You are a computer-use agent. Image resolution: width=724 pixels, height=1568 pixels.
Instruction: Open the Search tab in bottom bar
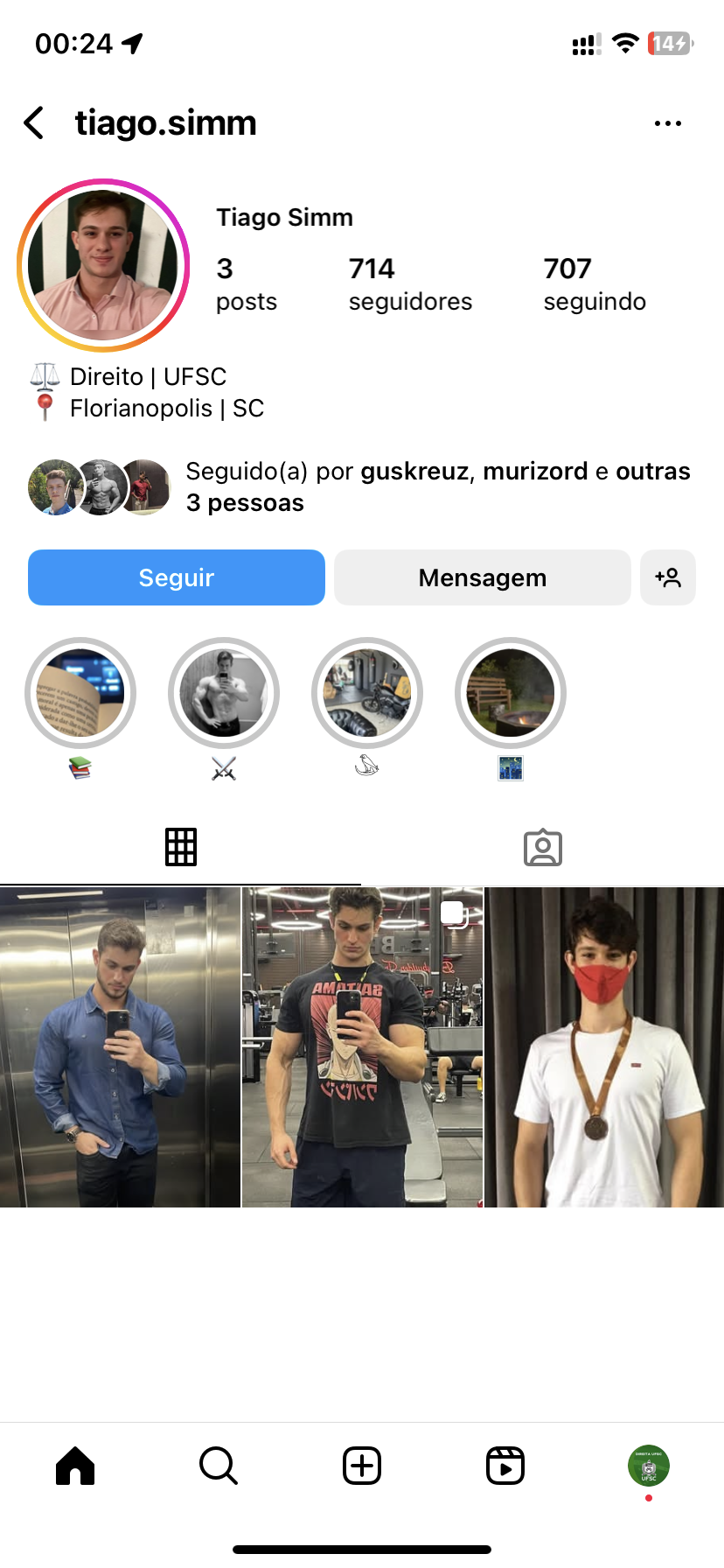[x=219, y=1466]
